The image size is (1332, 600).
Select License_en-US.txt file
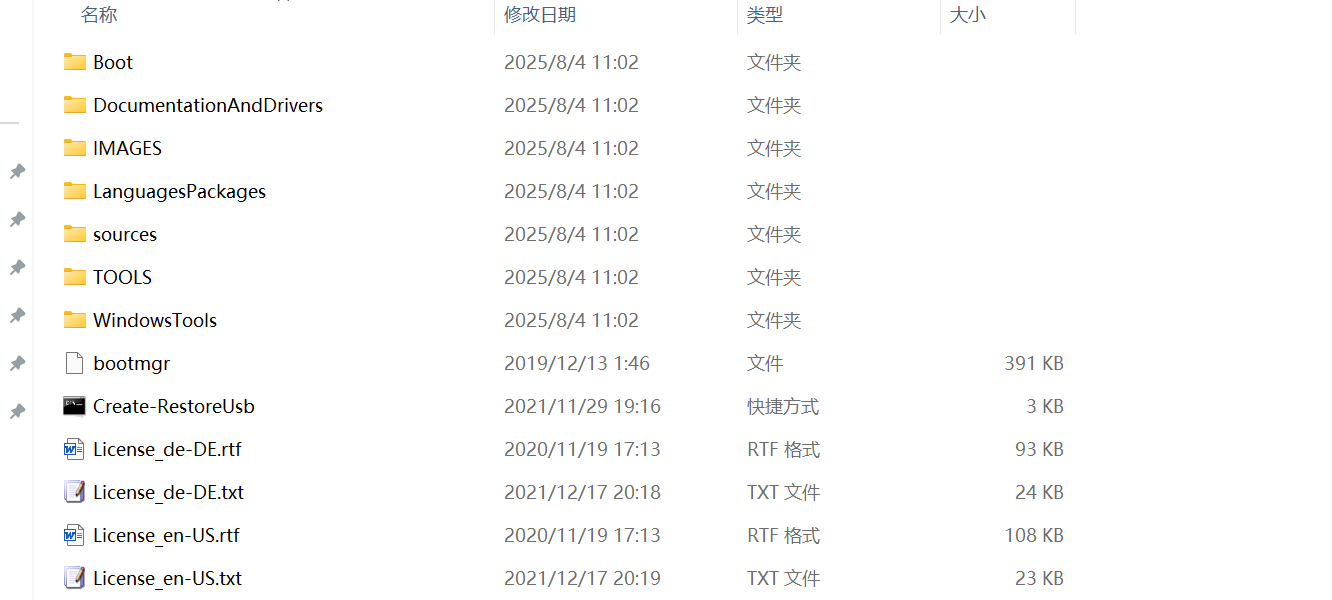[167, 578]
